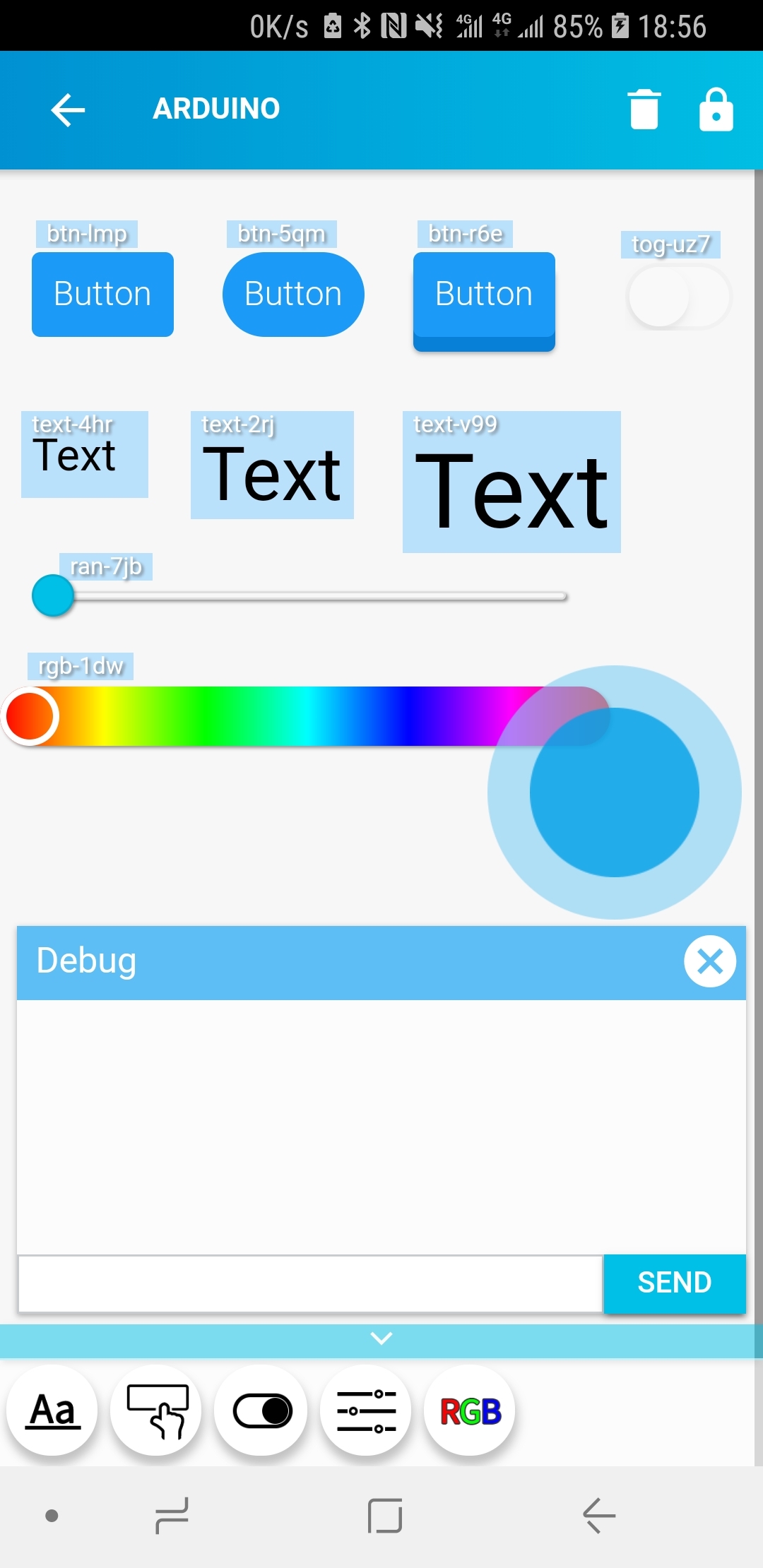Tap the btn-lmp rectangular Button
This screenshot has height=1568, width=763.
coord(102,294)
